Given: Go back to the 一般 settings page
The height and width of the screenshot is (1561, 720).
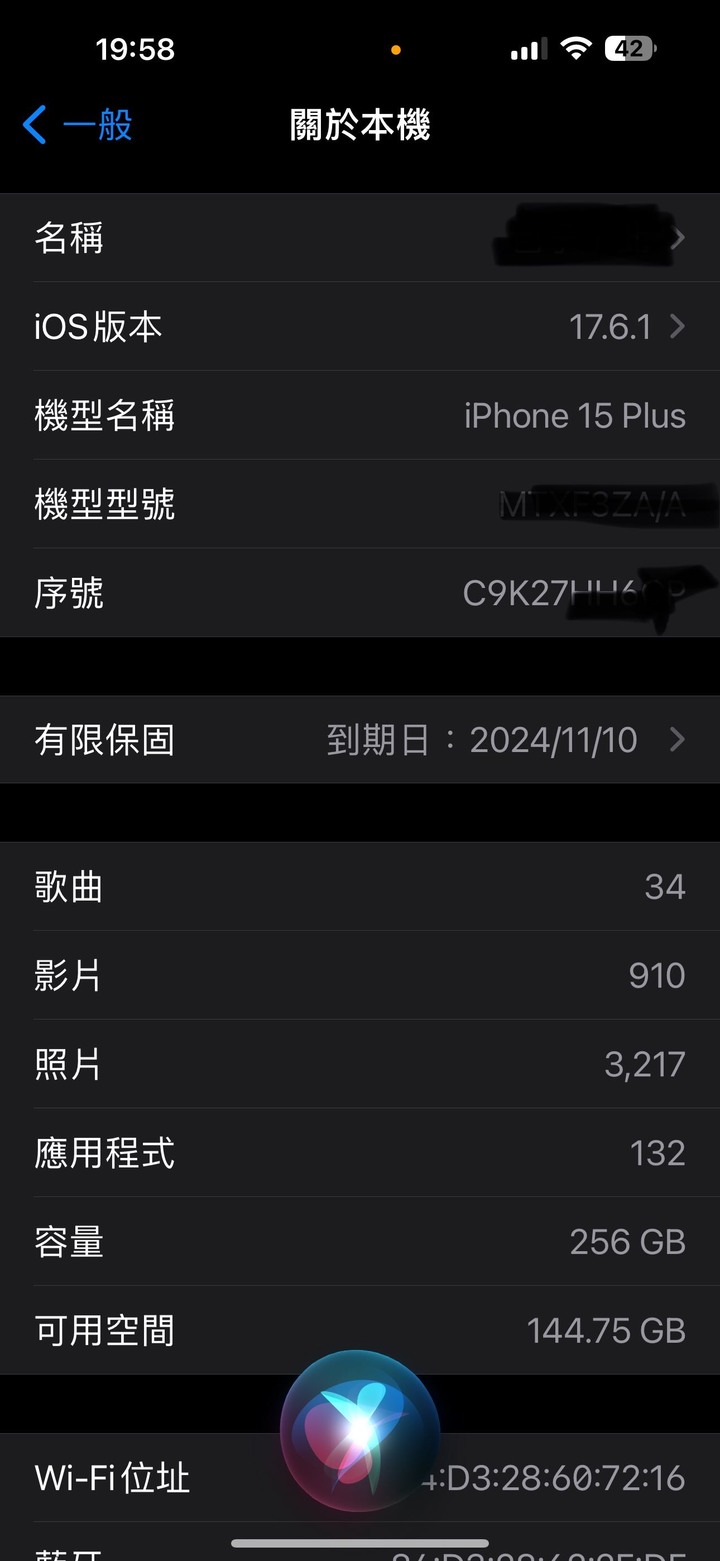Looking at the screenshot, I should pos(77,126).
